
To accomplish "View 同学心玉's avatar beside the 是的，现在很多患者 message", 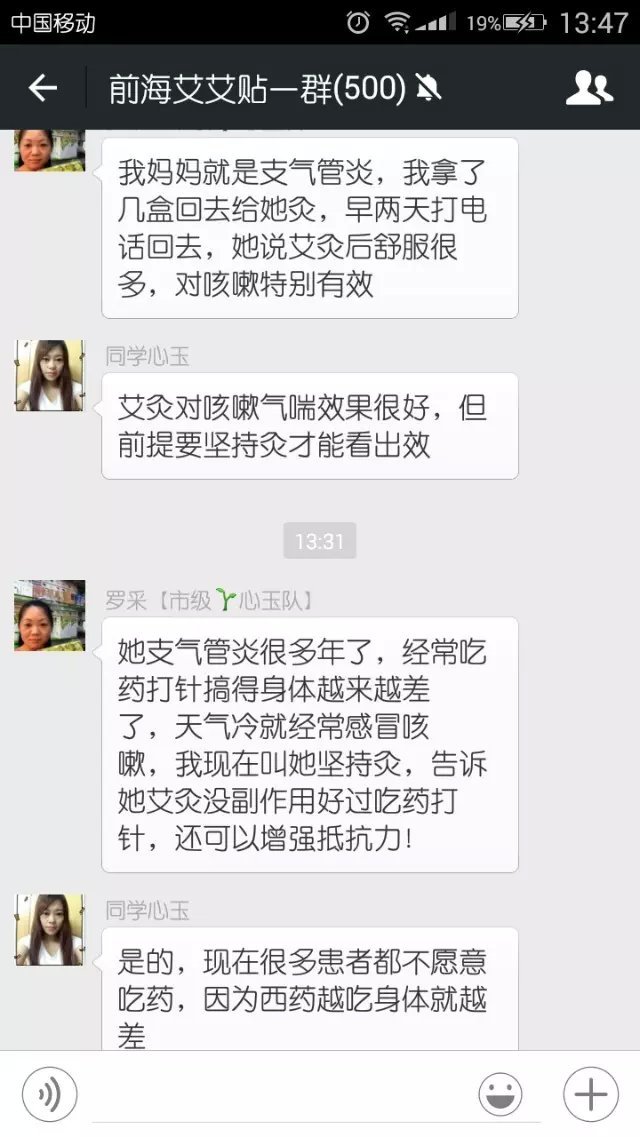I will (49, 930).
